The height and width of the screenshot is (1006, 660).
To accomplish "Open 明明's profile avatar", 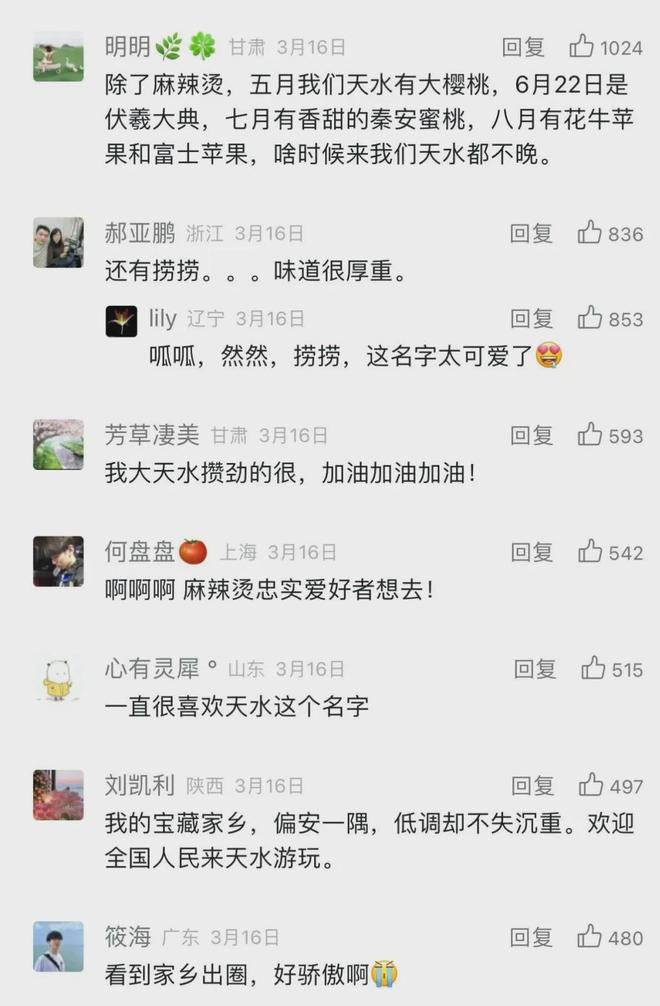I will click(x=58, y=56).
